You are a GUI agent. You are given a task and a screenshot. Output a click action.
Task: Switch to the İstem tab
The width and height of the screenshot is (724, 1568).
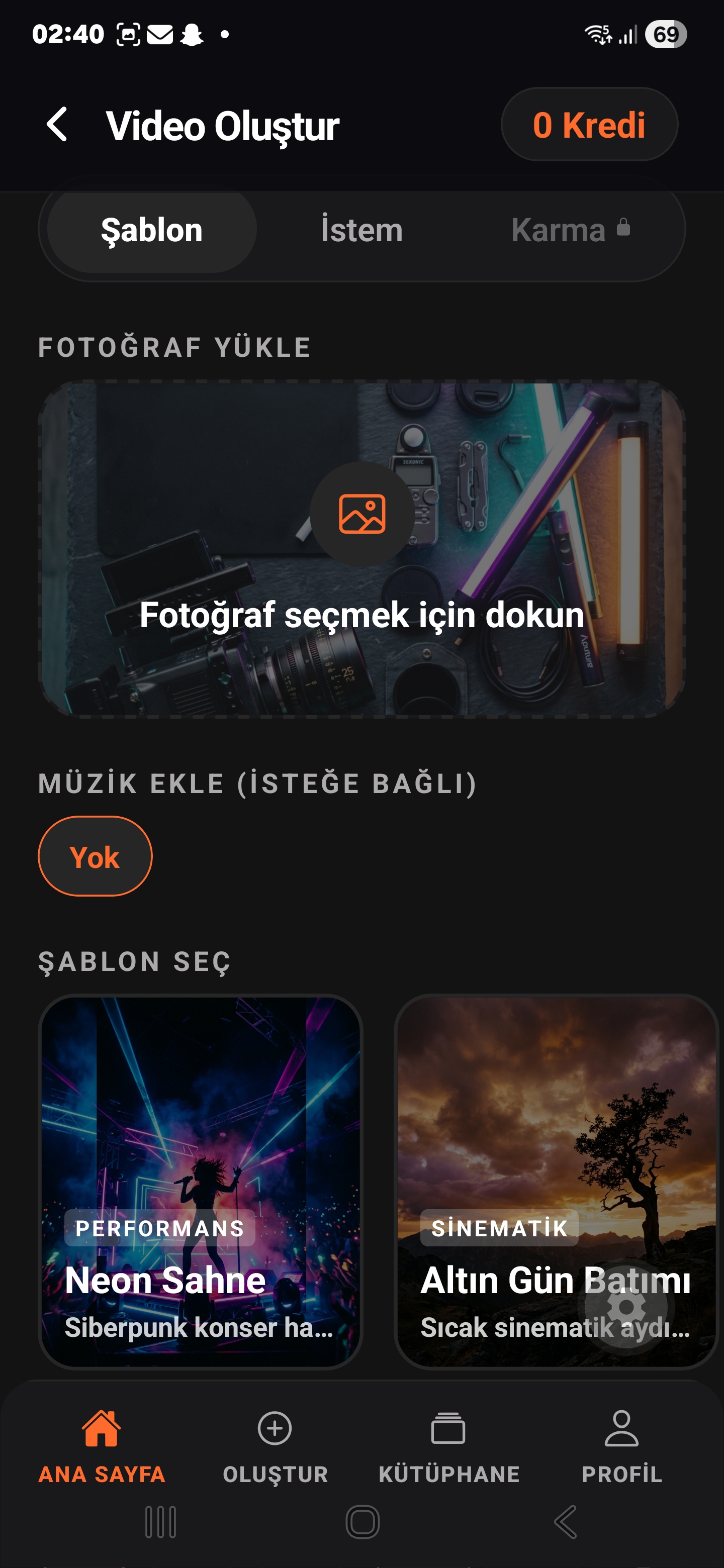[361, 230]
